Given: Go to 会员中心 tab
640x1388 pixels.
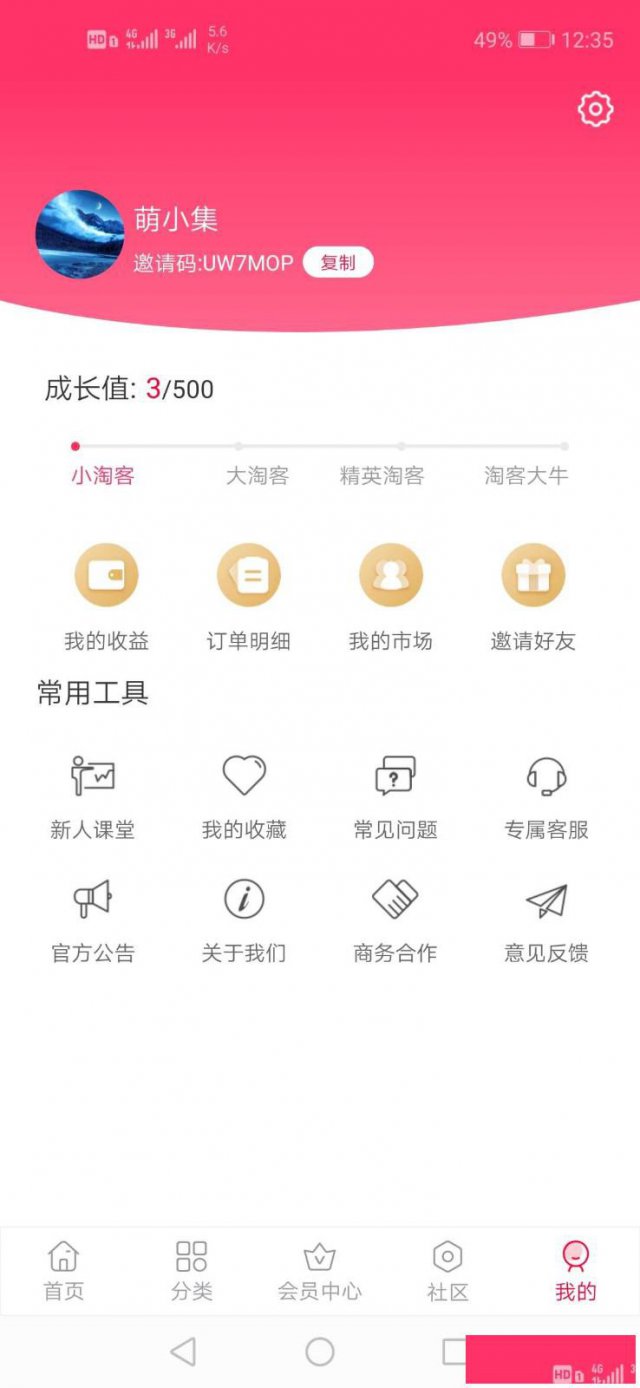Looking at the screenshot, I should [319, 1271].
